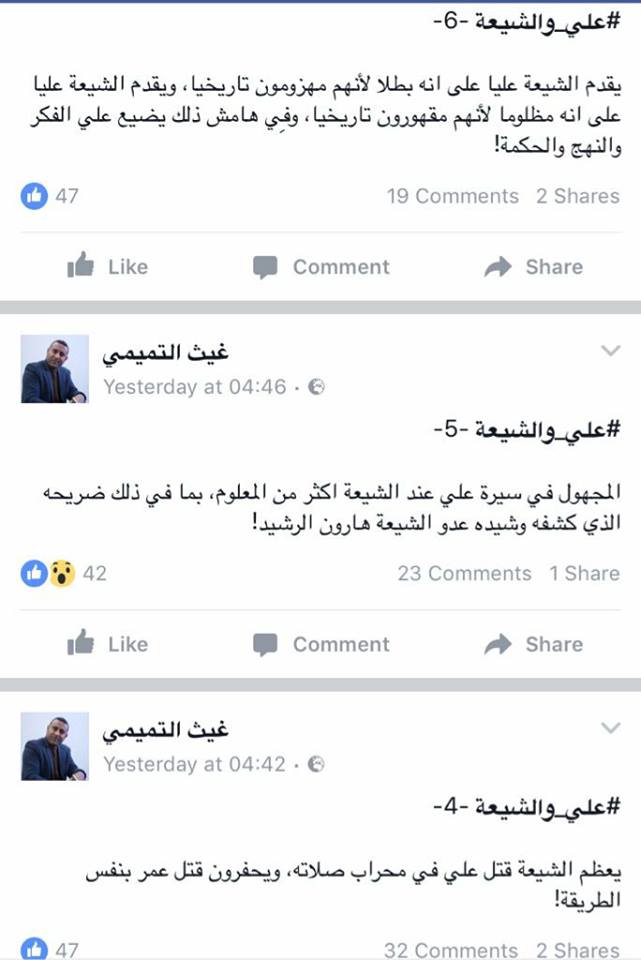Open the 19 Comments link
Viewport: 641px width, 960px height.
(x=452, y=196)
